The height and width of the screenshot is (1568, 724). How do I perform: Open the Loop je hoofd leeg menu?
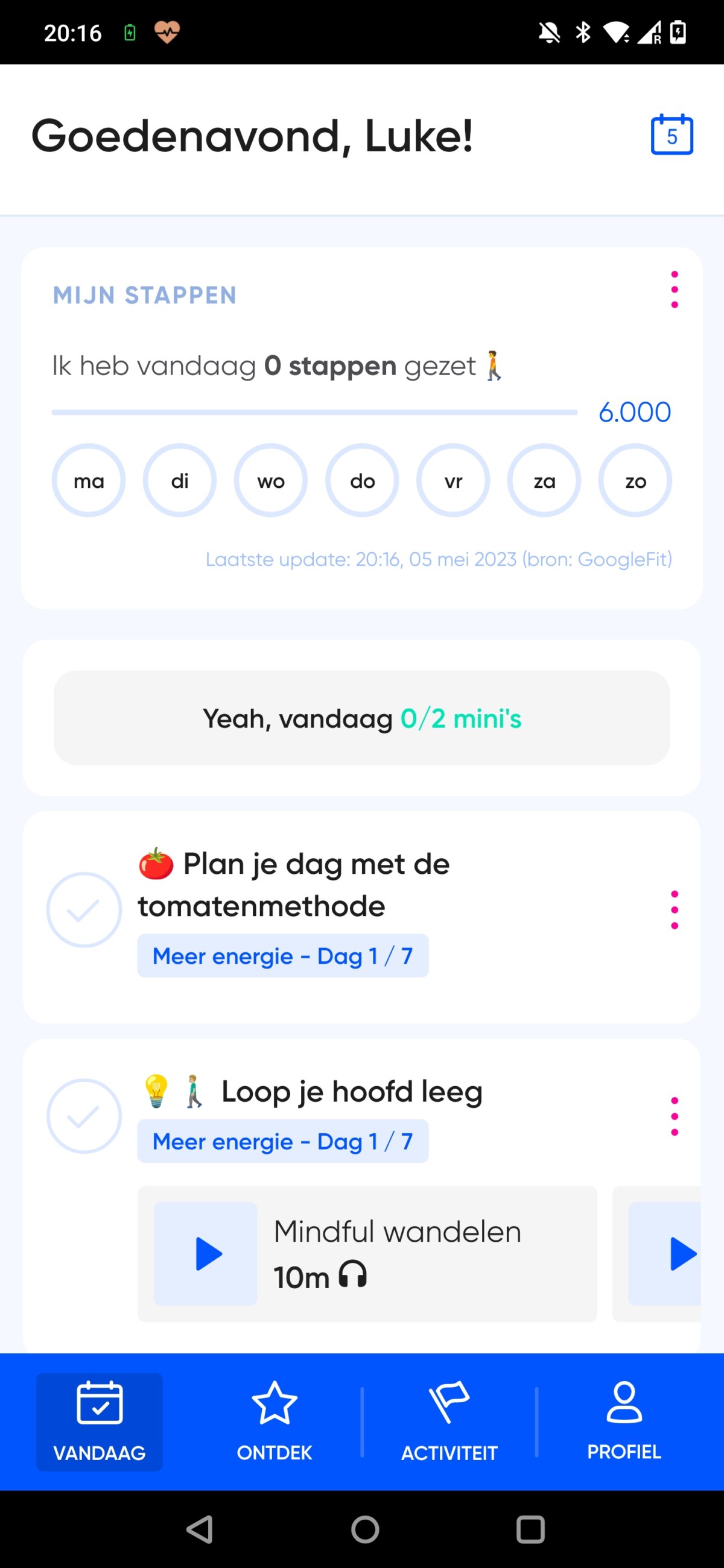673,1116
